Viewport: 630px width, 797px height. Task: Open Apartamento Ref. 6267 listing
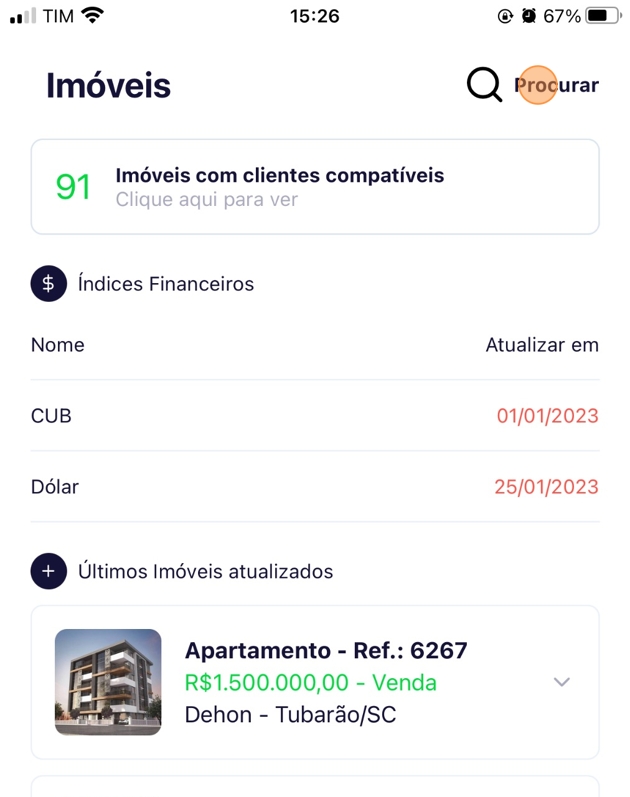point(325,682)
